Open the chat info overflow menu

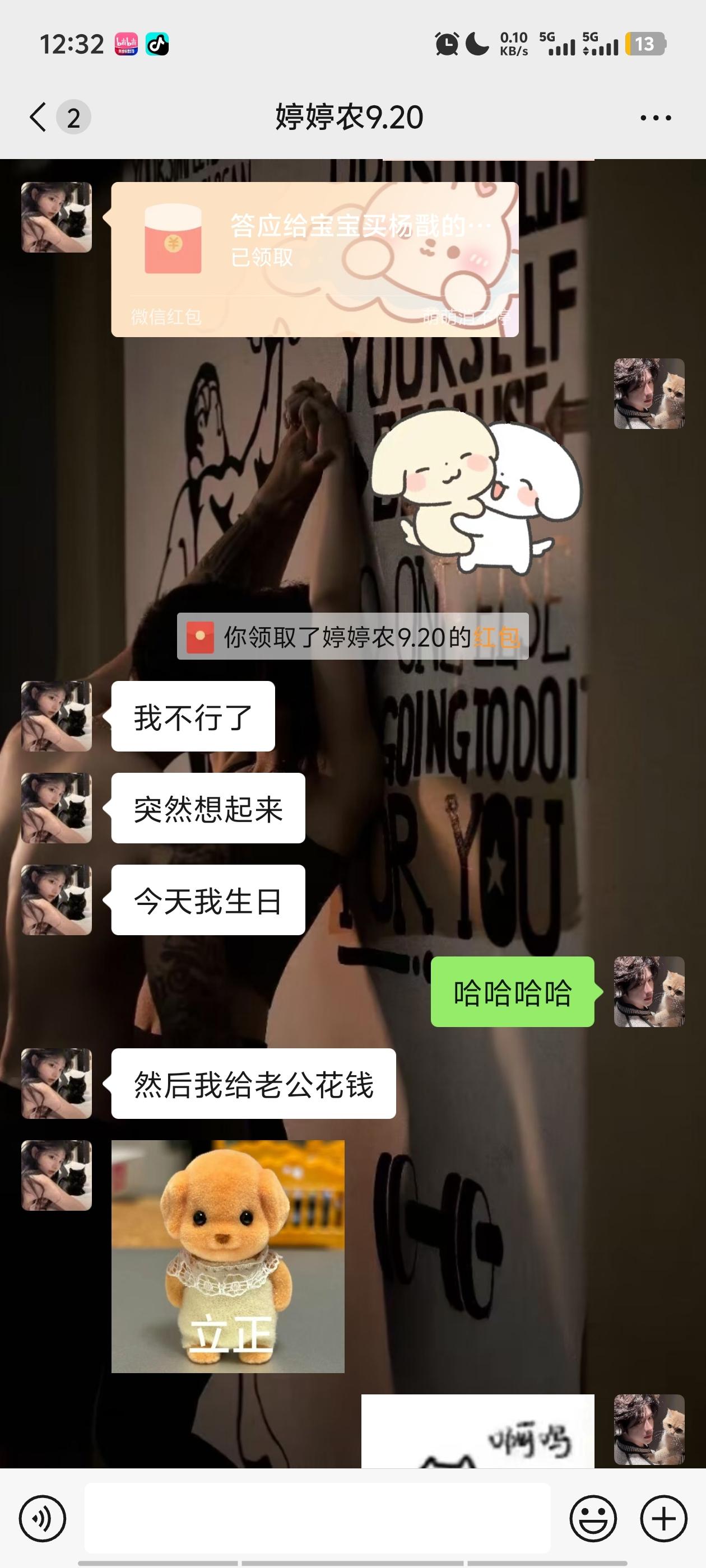656,118
